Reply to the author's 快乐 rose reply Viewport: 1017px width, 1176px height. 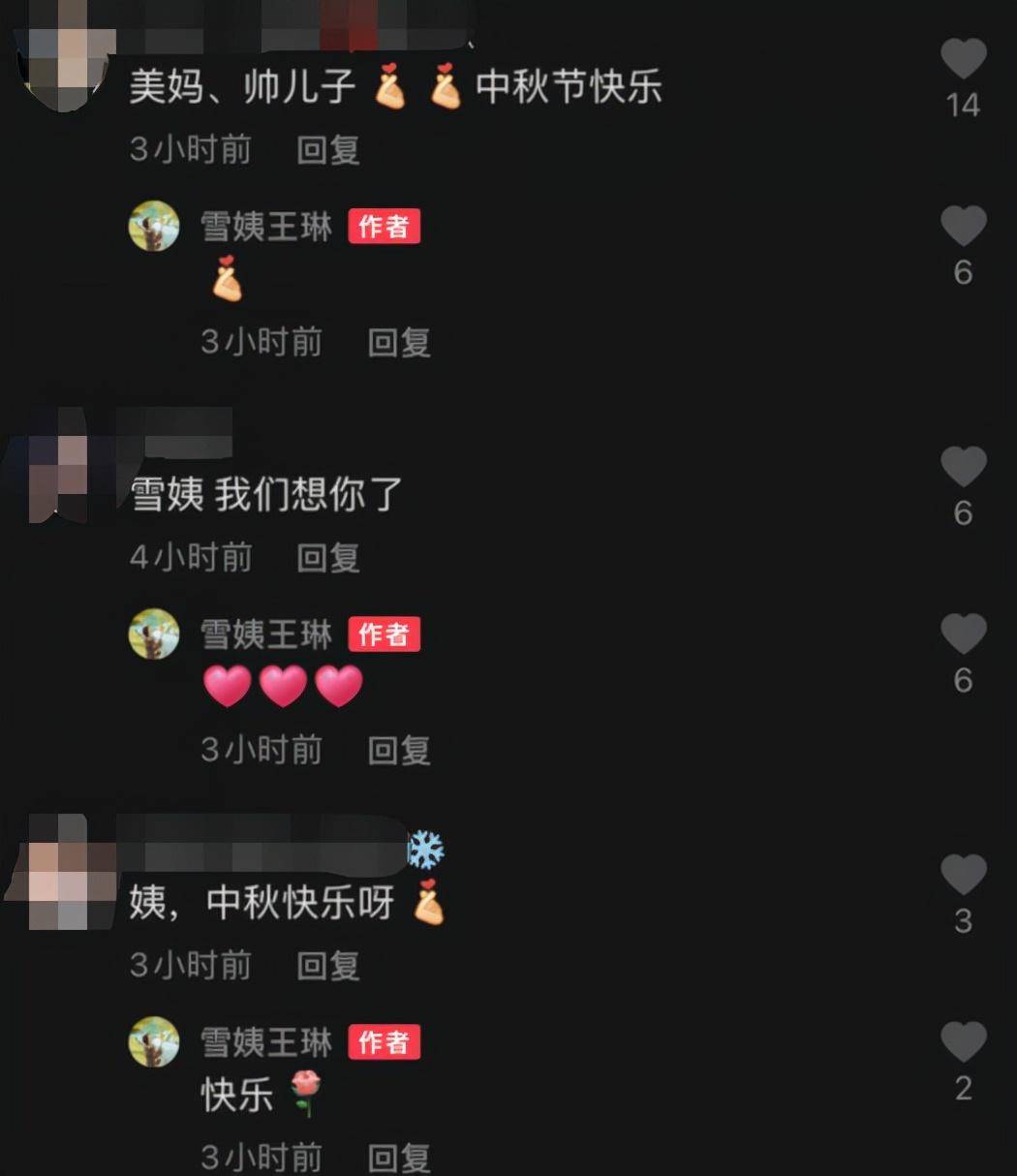[398, 1158]
